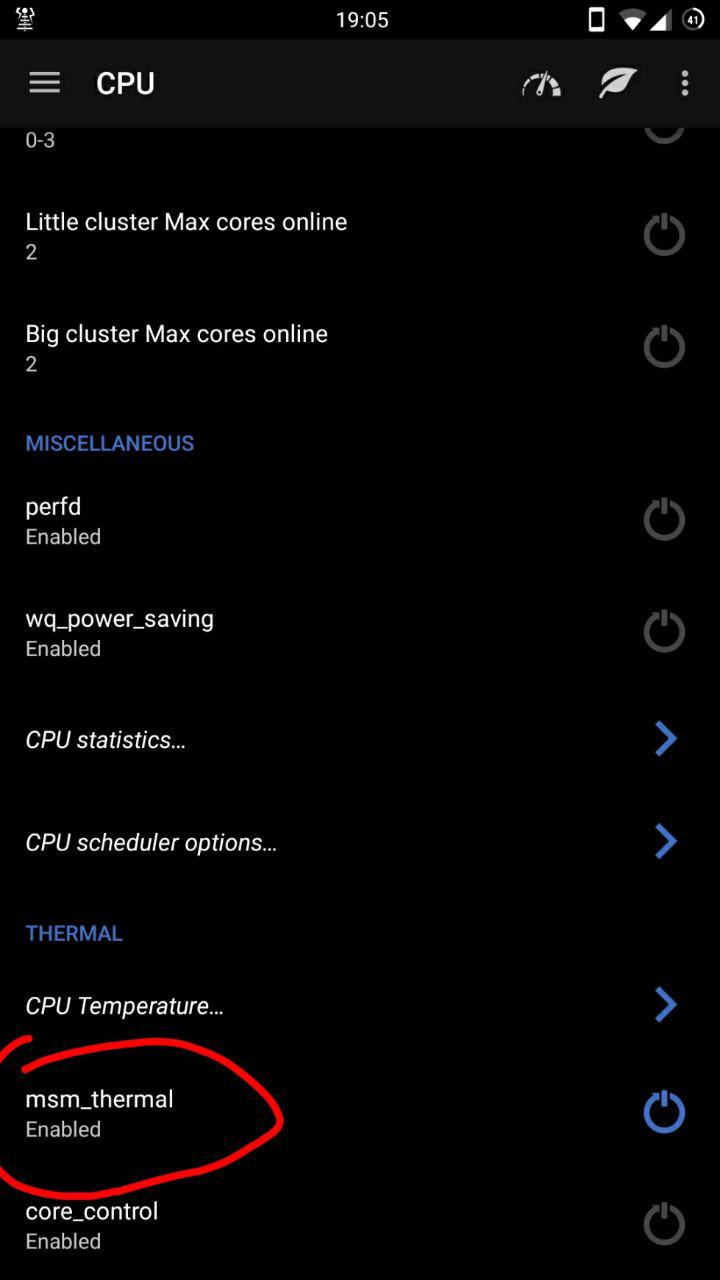Viewport: 720px width, 1280px height.
Task: Open CPU scheduler options
Action: 151,842
